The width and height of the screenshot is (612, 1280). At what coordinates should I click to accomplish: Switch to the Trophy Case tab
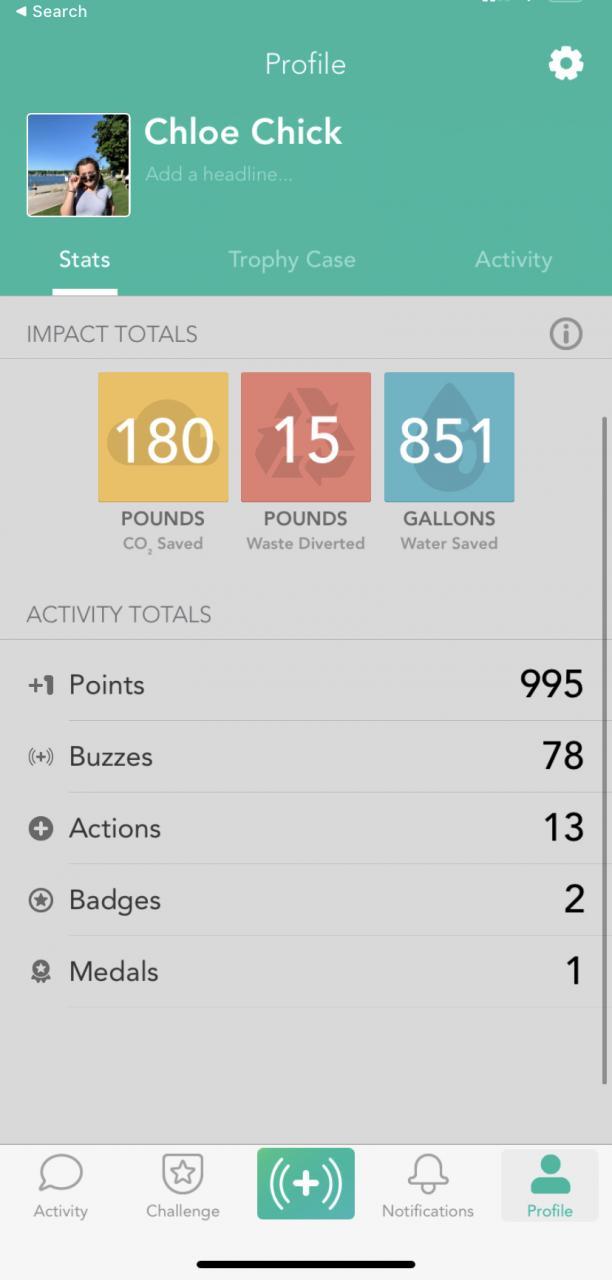point(291,260)
